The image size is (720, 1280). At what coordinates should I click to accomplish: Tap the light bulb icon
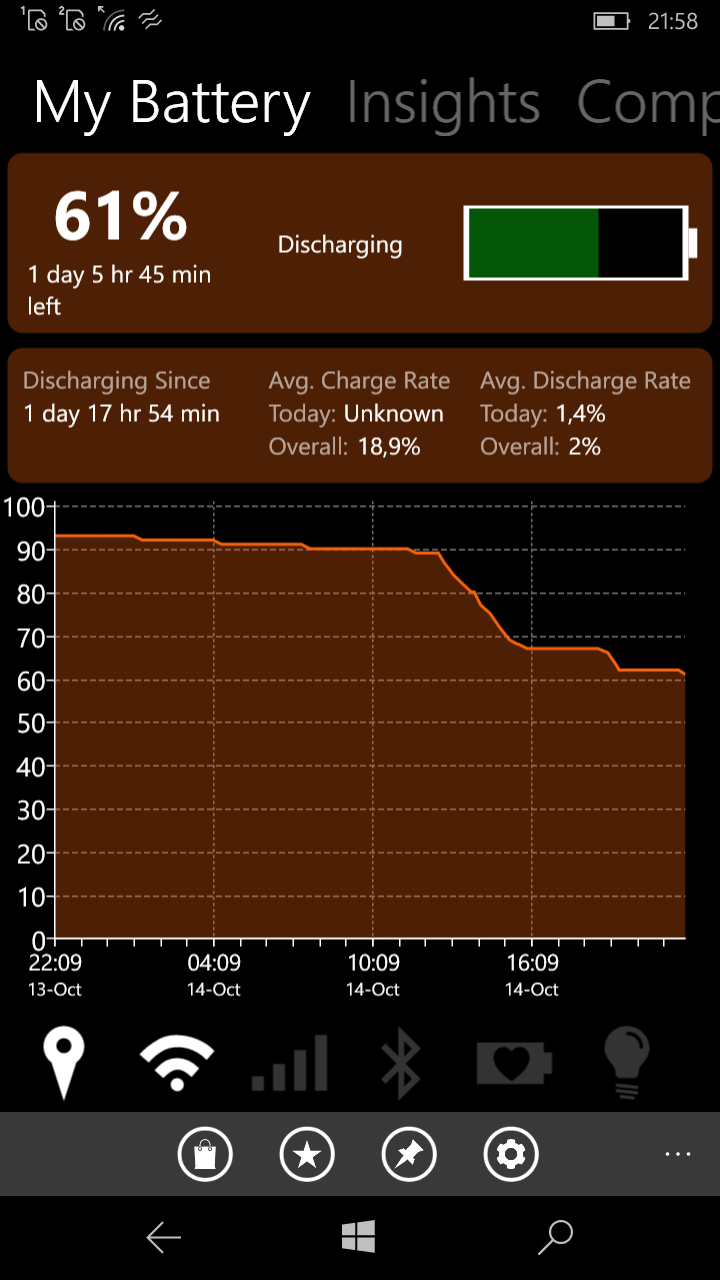(x=627, y=1065)
